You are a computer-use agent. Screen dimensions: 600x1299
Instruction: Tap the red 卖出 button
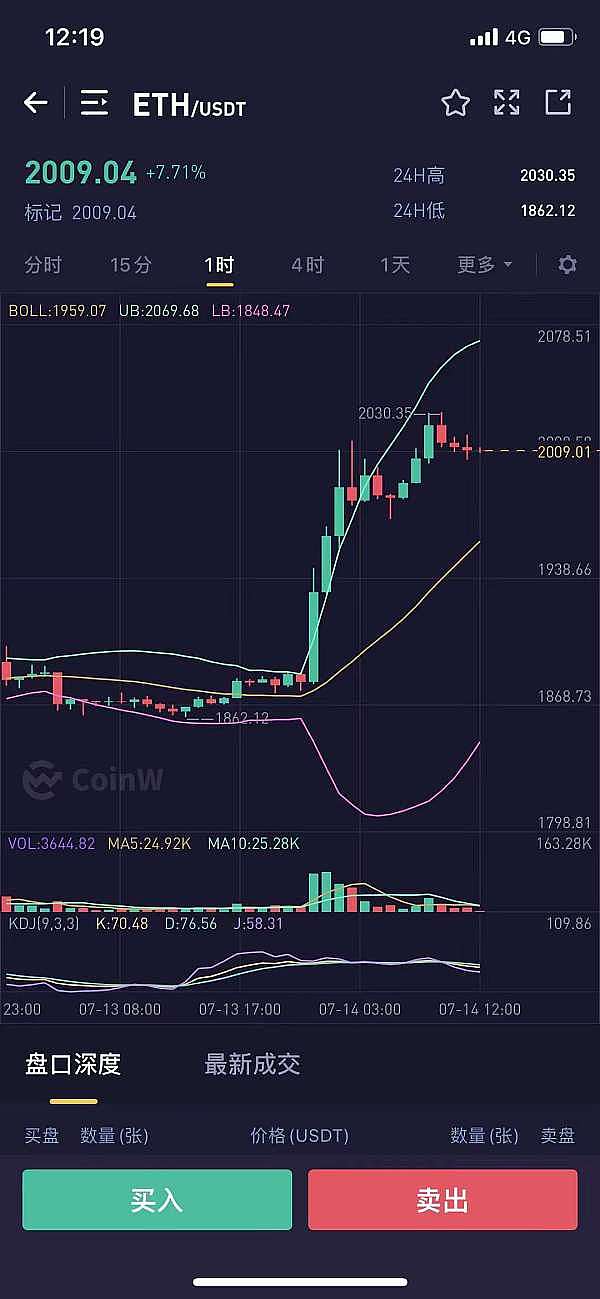click(x=442, y=1200)
